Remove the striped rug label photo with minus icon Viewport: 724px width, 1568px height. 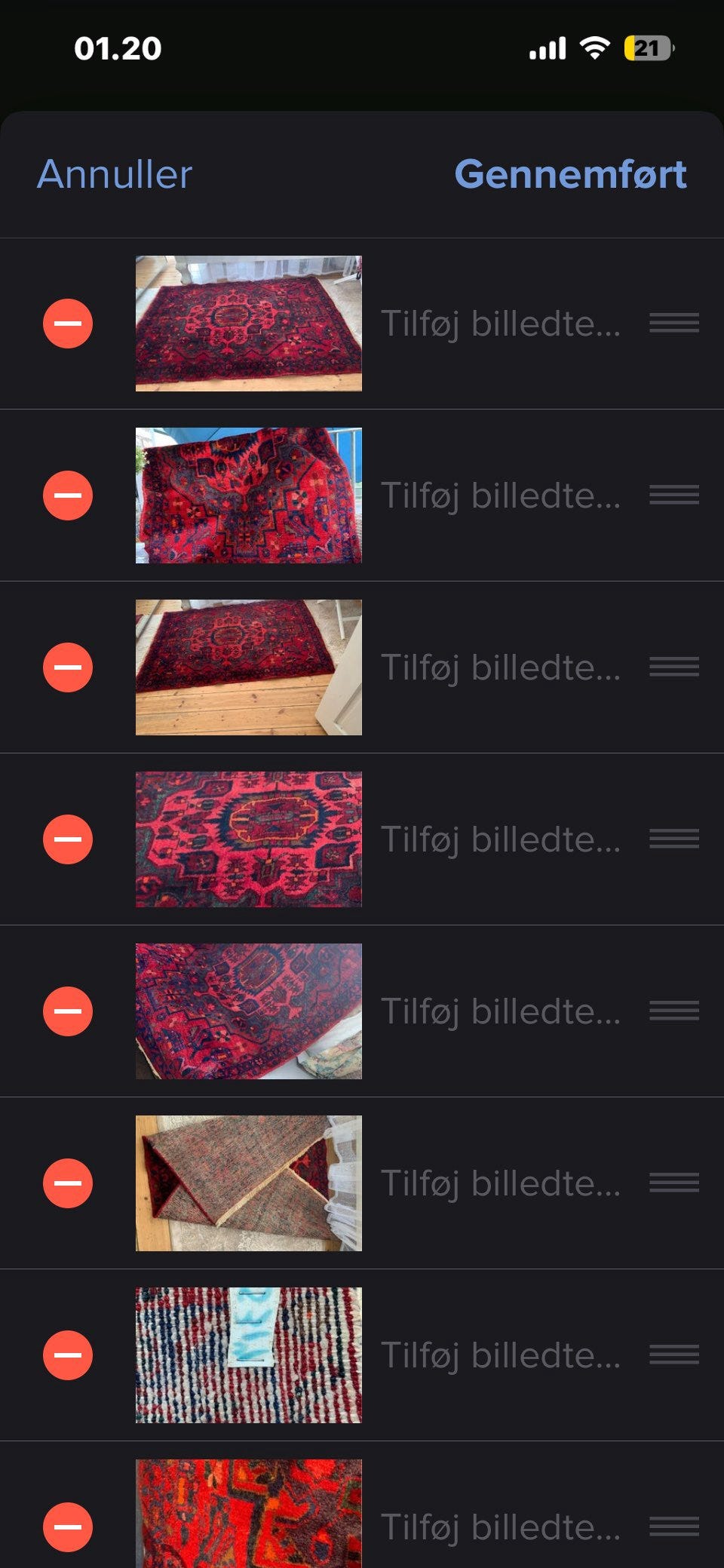69,1354
